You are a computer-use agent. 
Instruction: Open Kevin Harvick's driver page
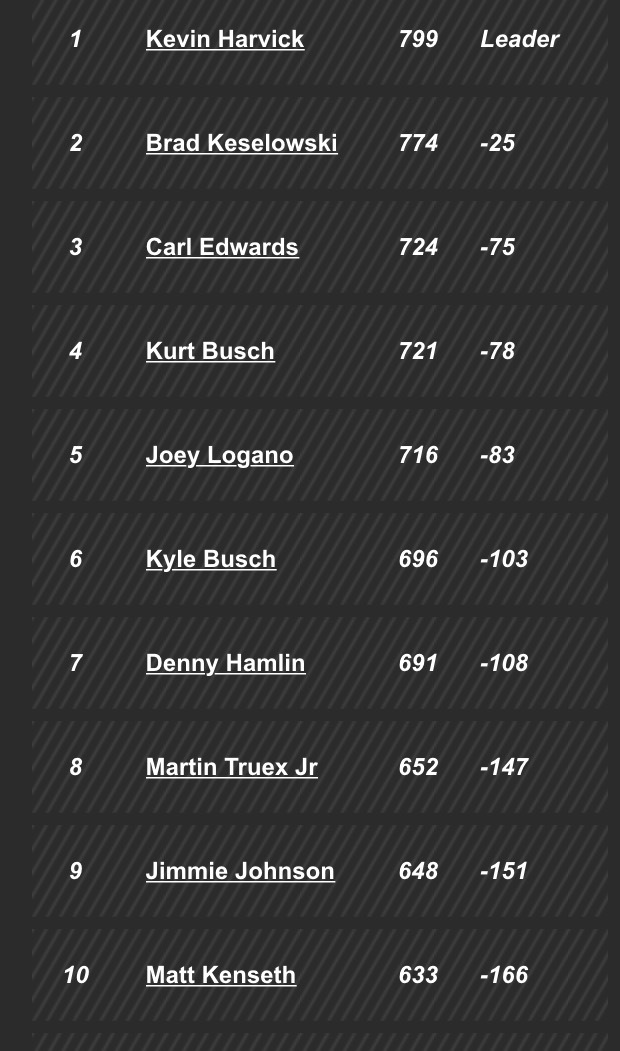coord(225,39)
